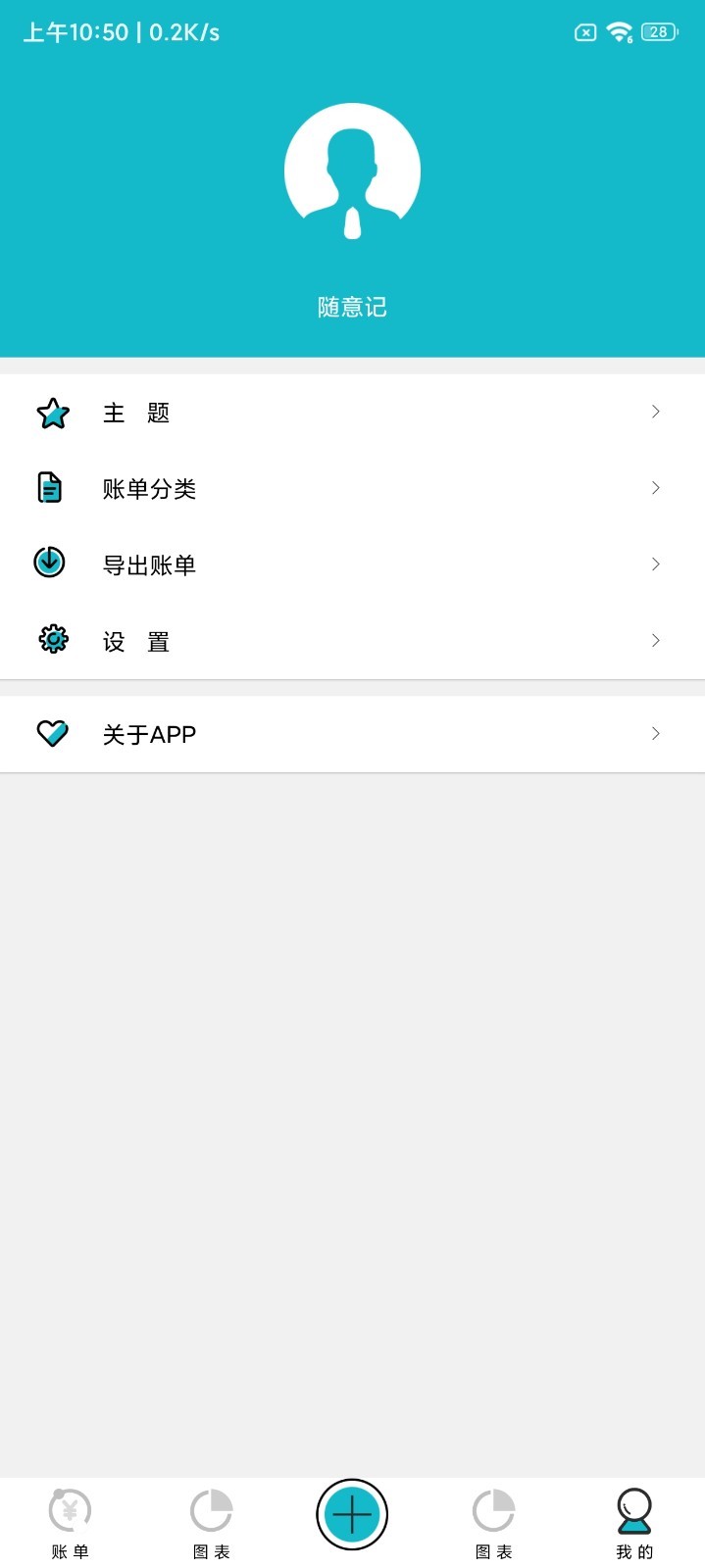705x1568 pixels.
Task: Switch to the 账单 tab
Action: click(x=70, y=1523)
